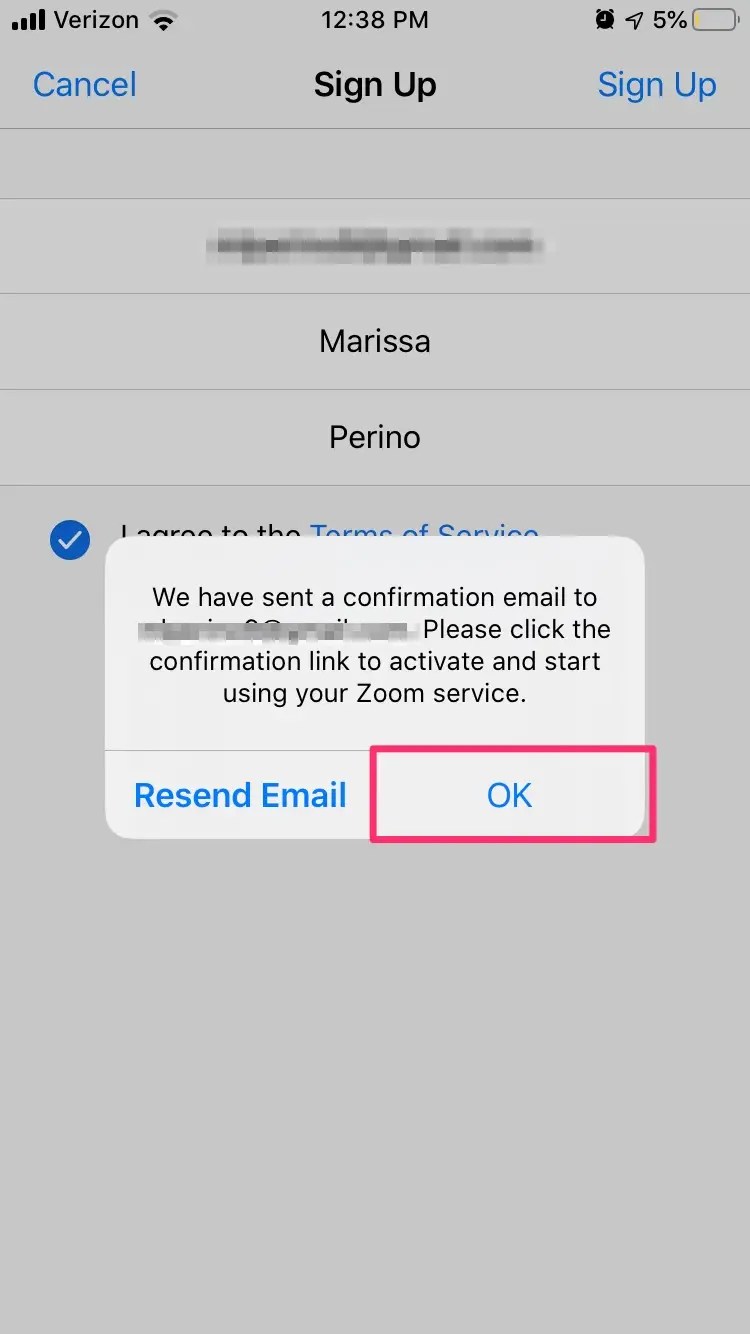Screen dimensions: 750x1334
Task: Tap OK to dismiss the confirmation dialog
Action: point(510,795)
